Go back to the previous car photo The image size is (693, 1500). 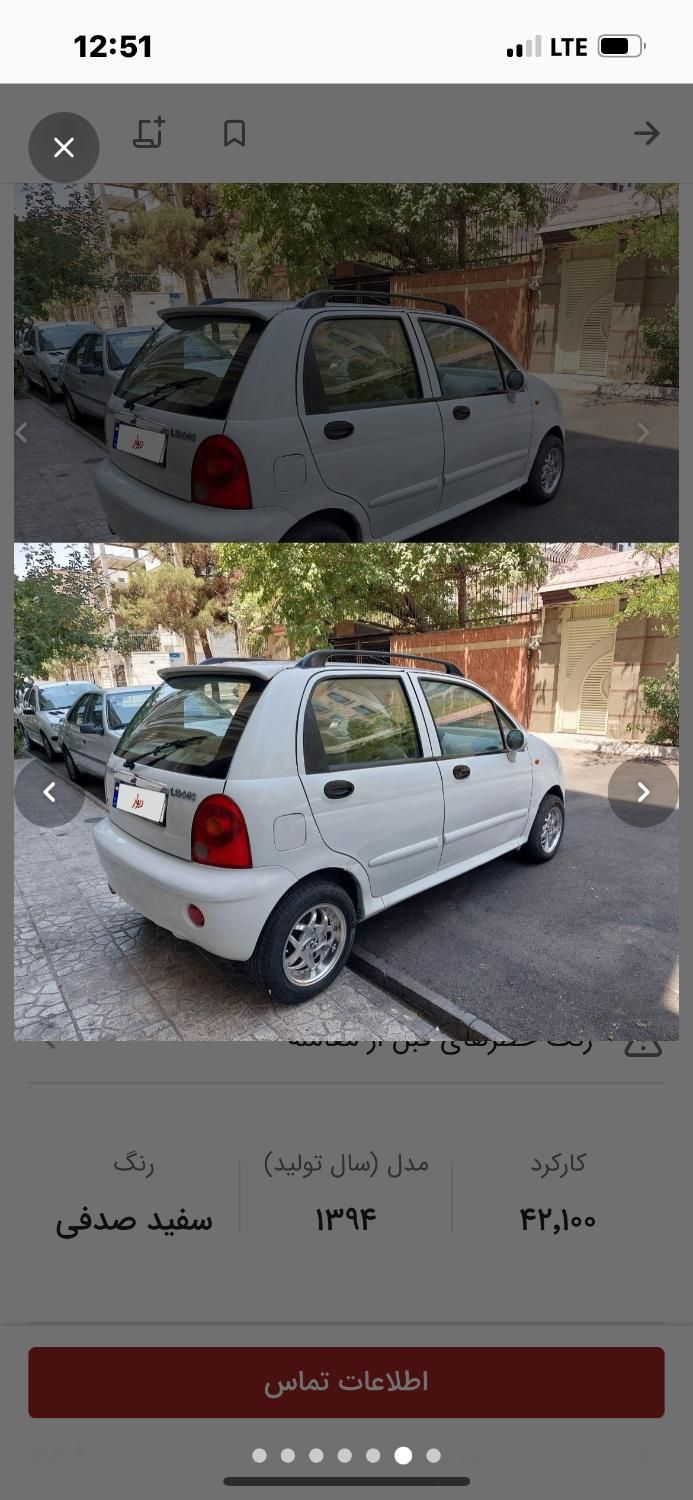click(49, 792)
